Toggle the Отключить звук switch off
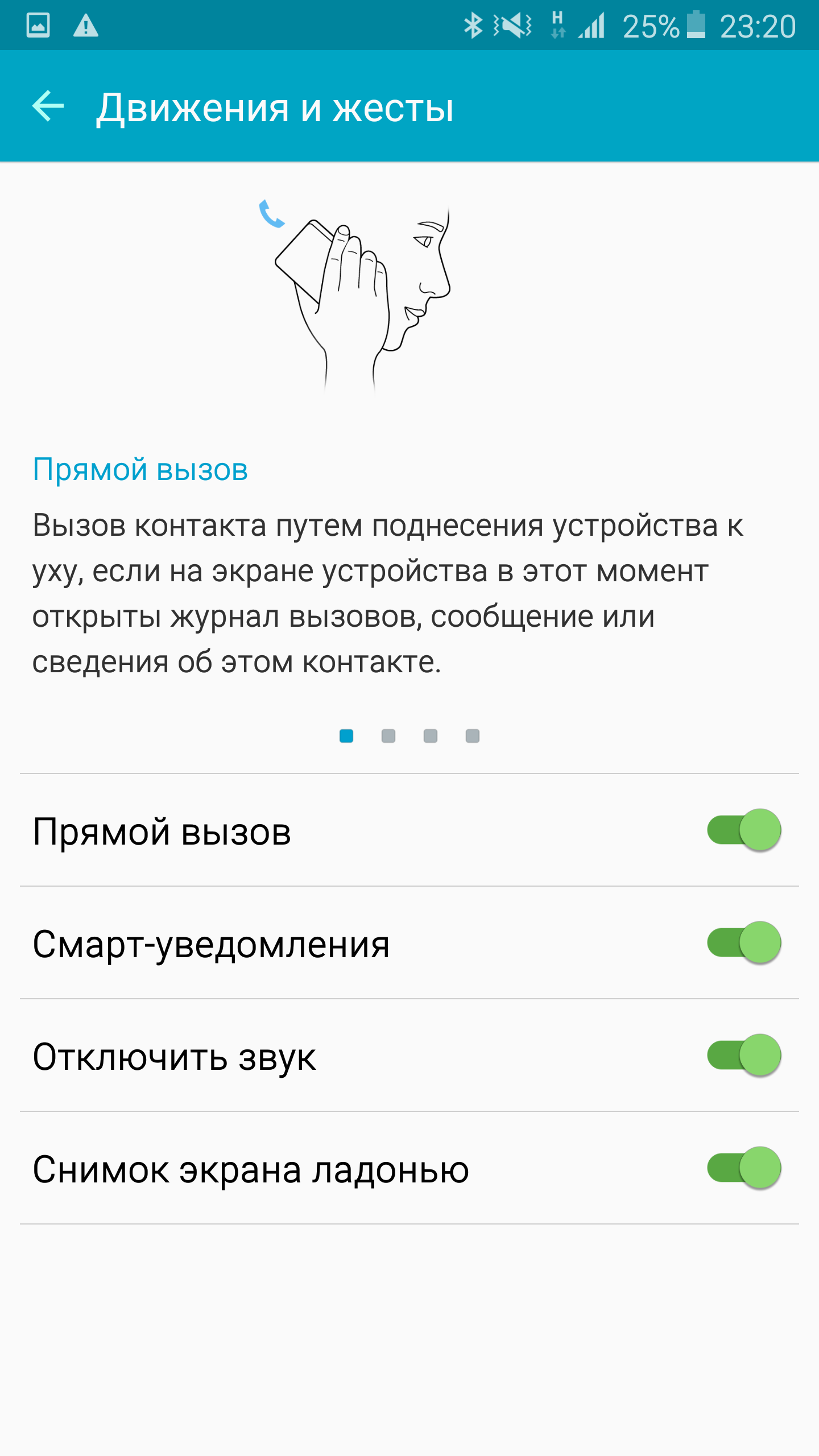 [743, 1055]
